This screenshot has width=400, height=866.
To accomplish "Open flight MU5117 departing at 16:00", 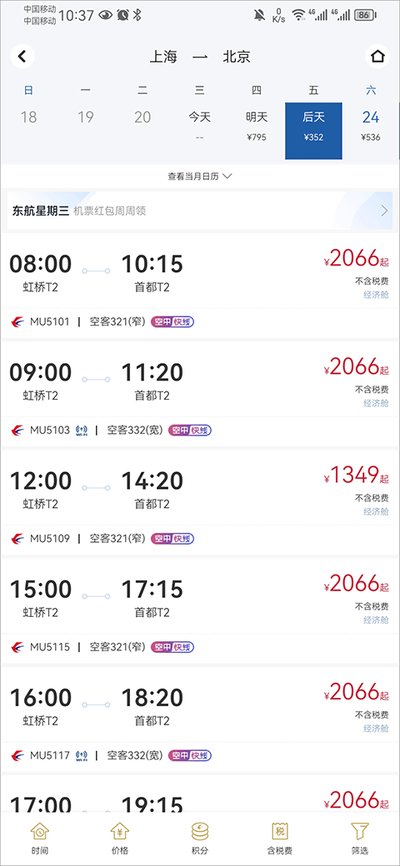I will click(200, 719).
